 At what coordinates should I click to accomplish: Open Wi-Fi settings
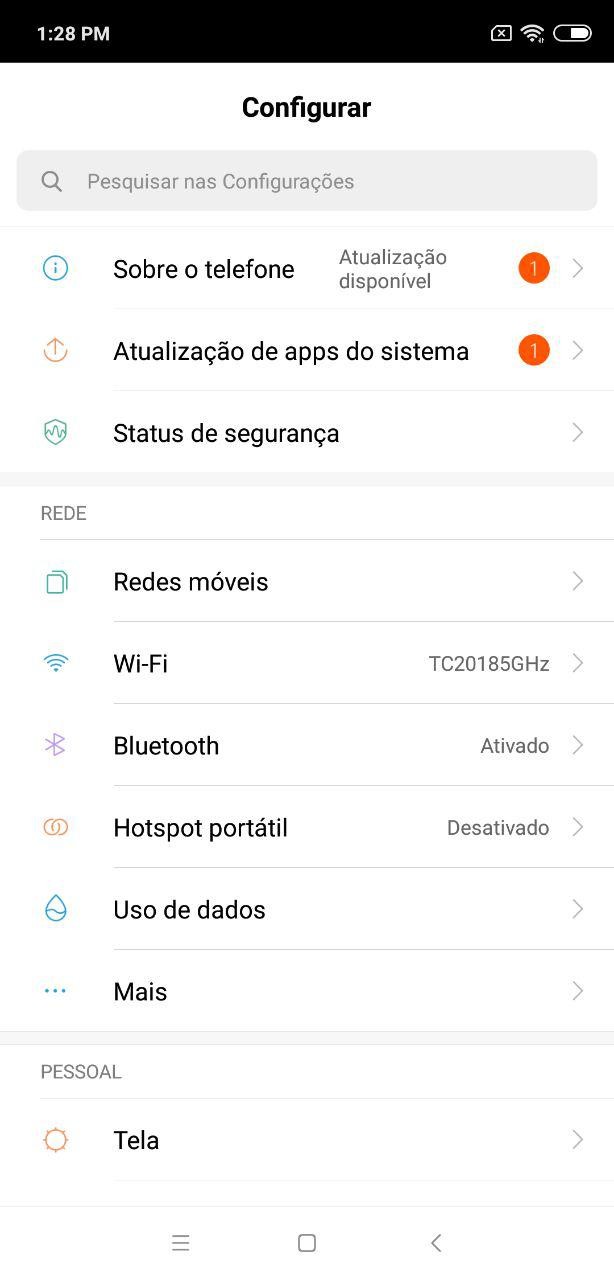[307, 663]
